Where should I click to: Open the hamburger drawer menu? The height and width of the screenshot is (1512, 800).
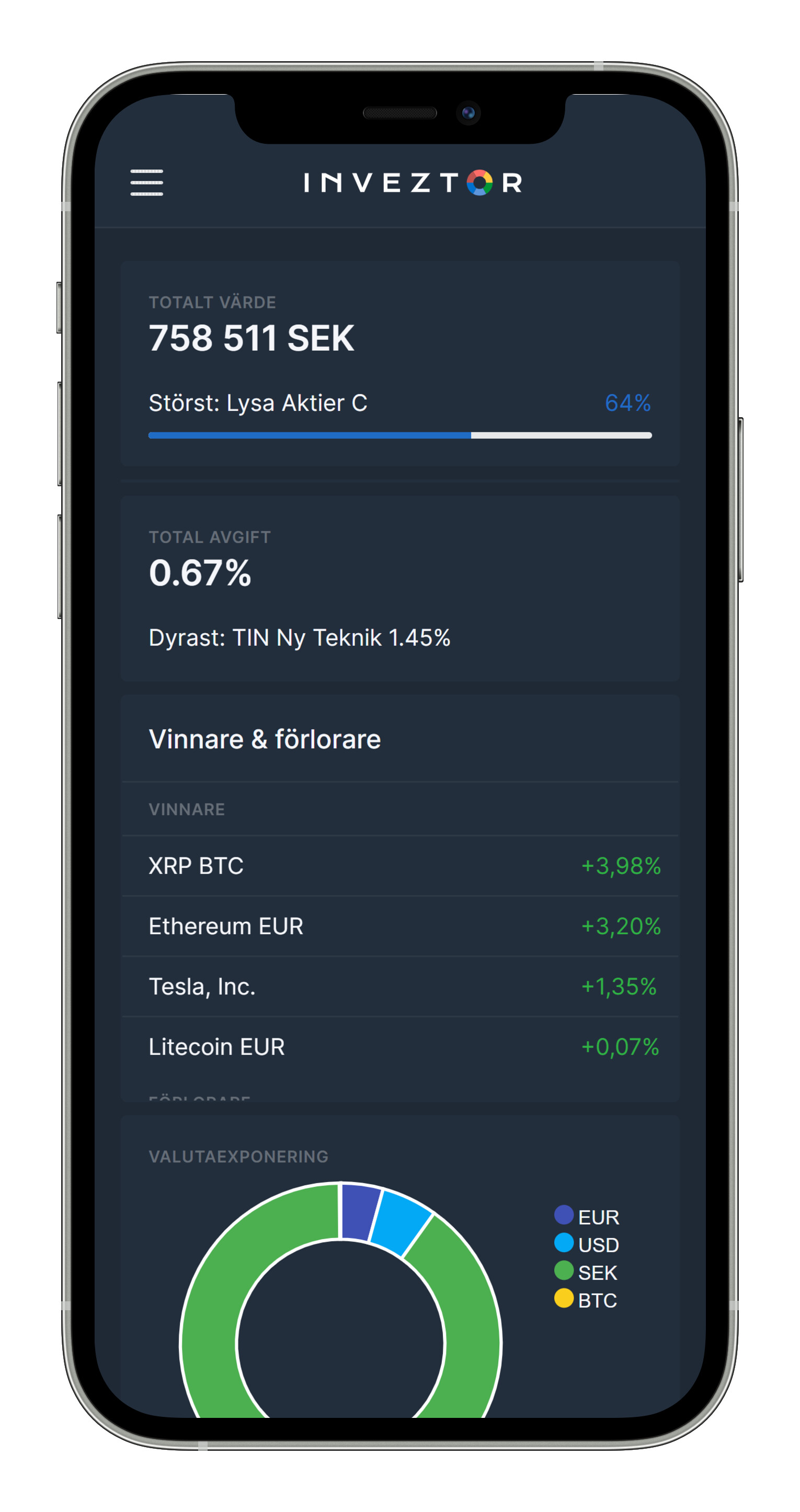coord(146,182)
